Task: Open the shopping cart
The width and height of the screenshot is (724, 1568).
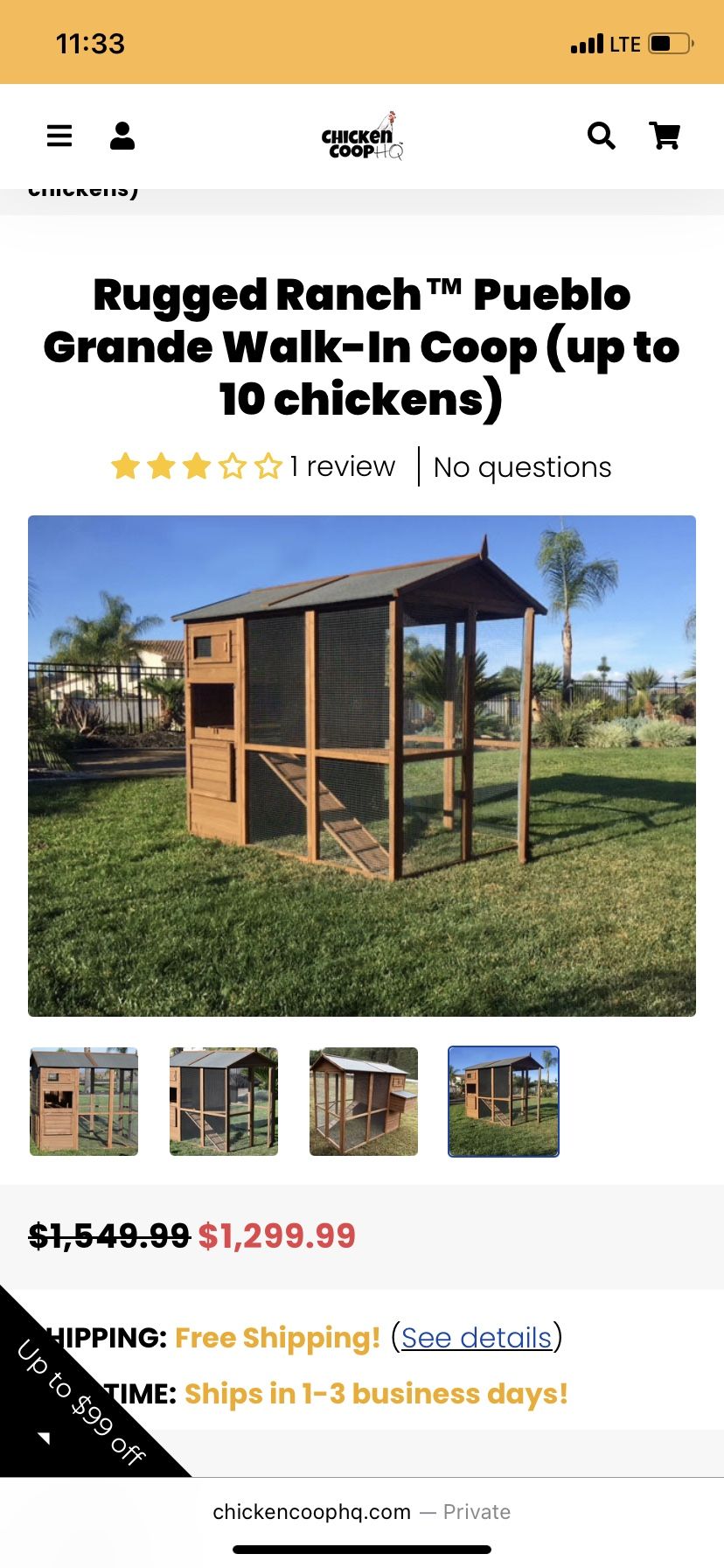Action: 665,136
